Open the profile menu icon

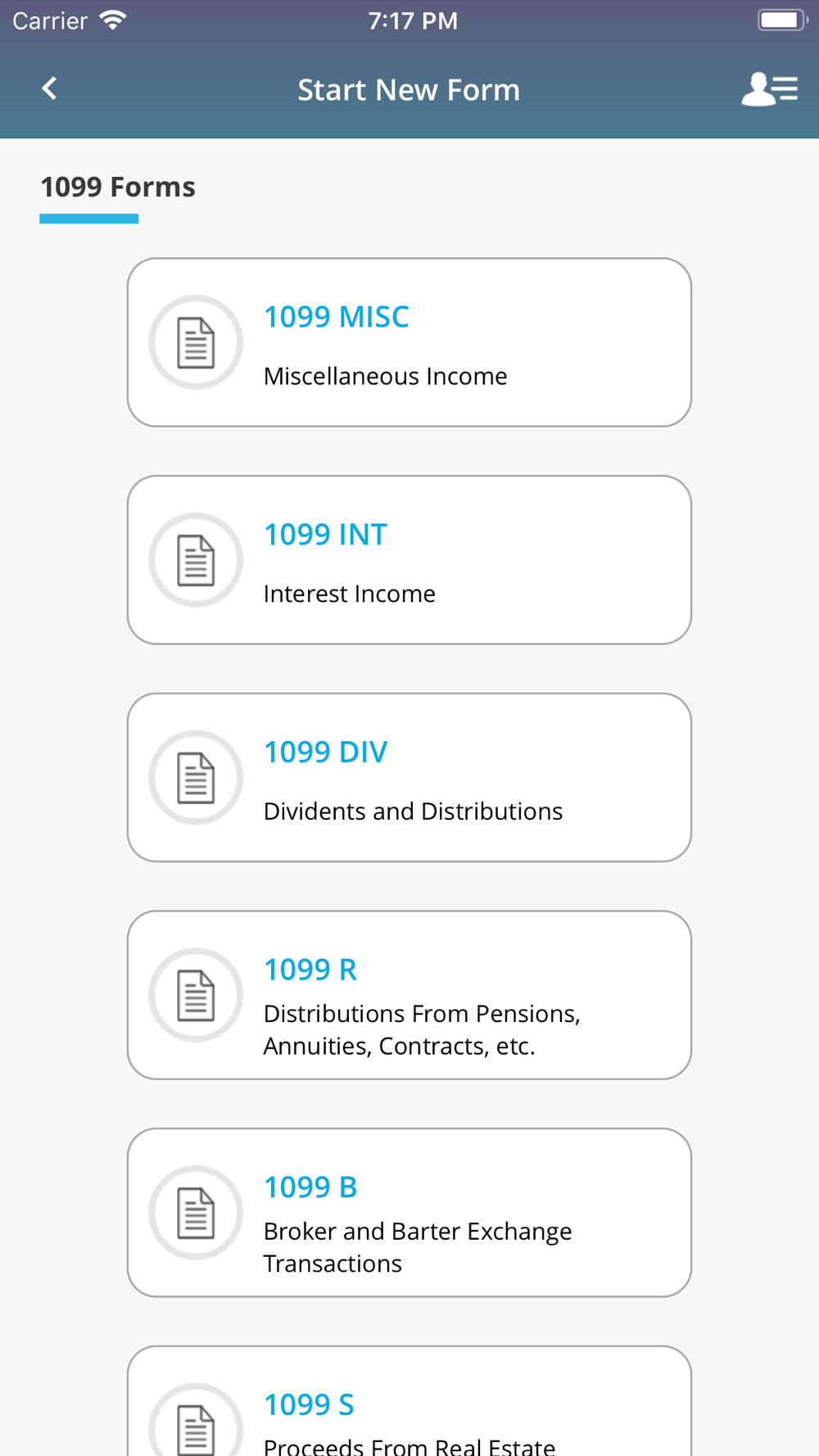coord(768,88)
